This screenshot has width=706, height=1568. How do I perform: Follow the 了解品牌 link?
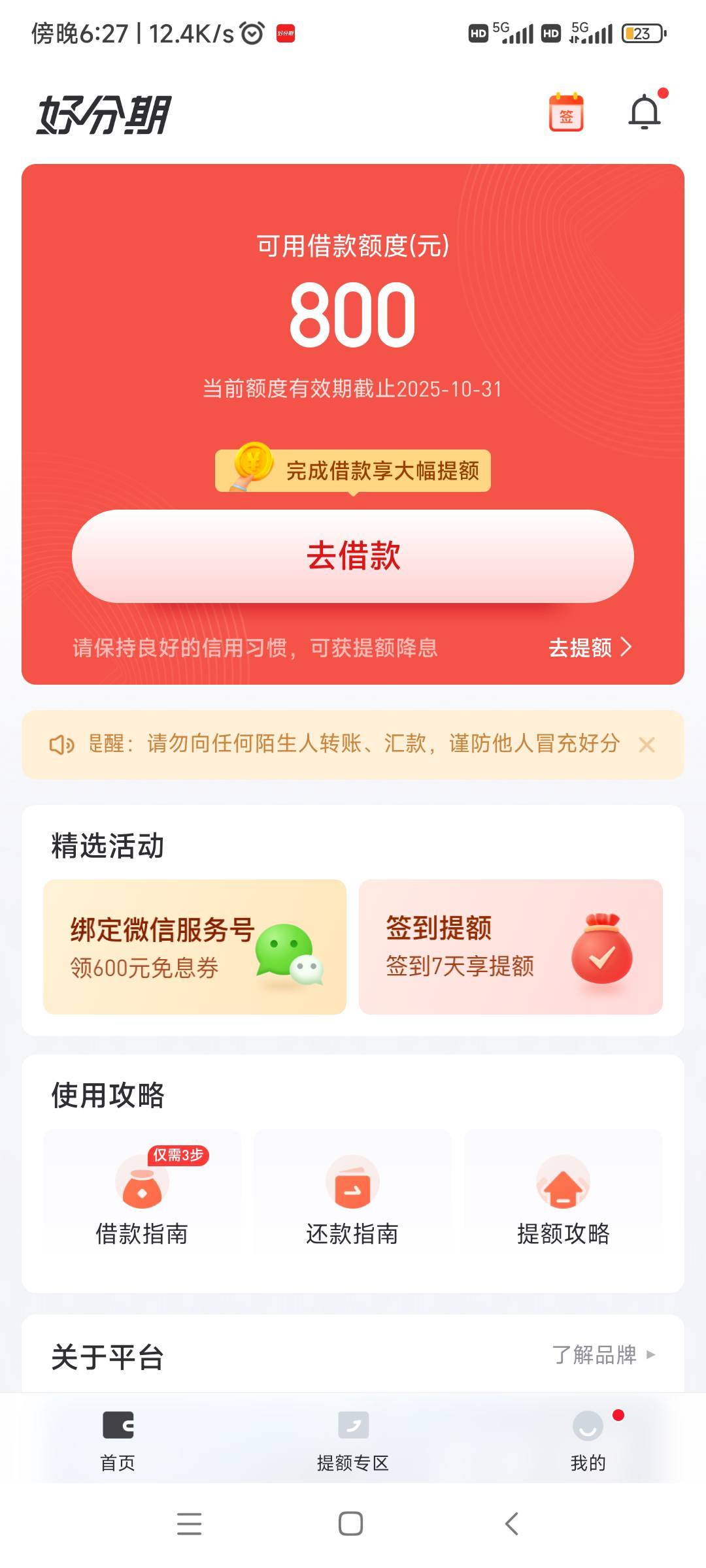603,1354
